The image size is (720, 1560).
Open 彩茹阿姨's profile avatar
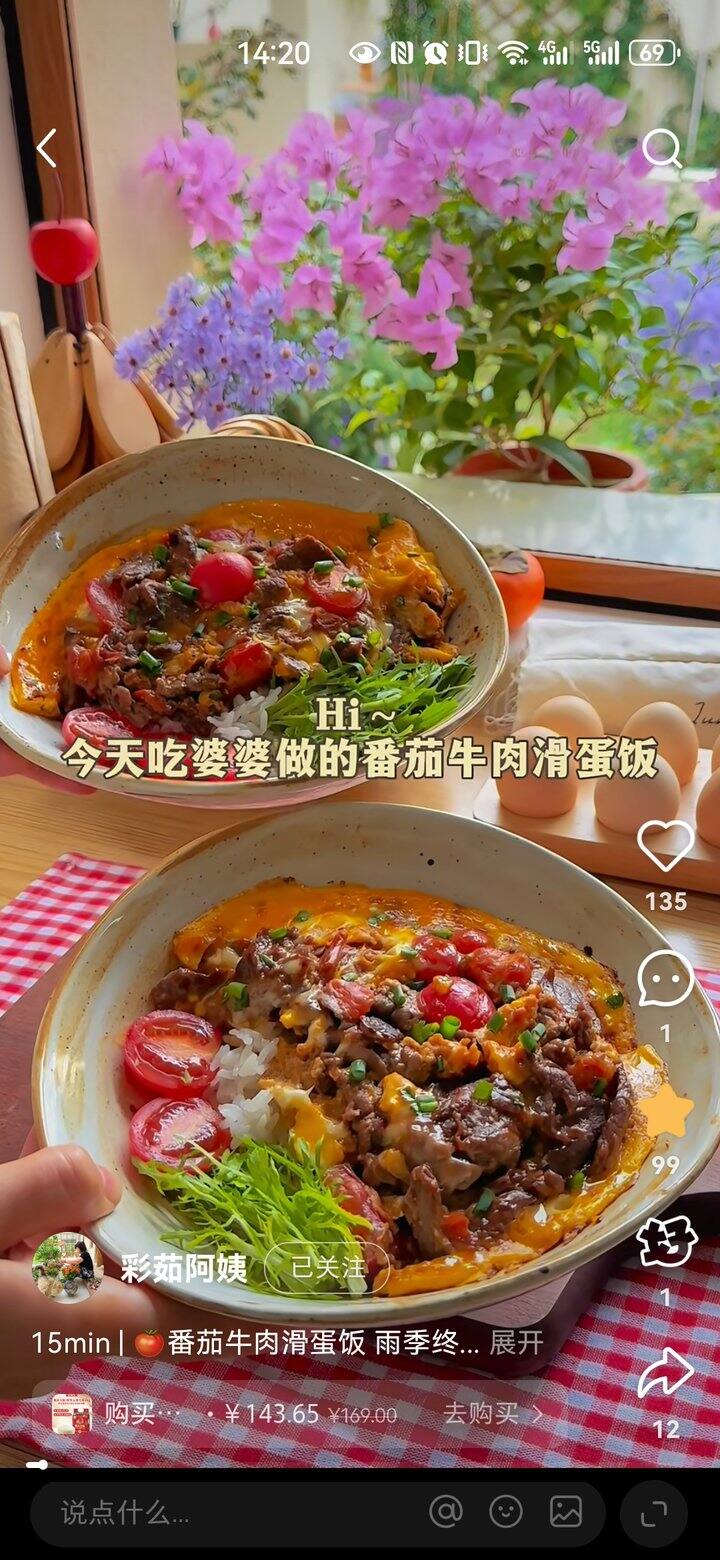pos(63,1264)
